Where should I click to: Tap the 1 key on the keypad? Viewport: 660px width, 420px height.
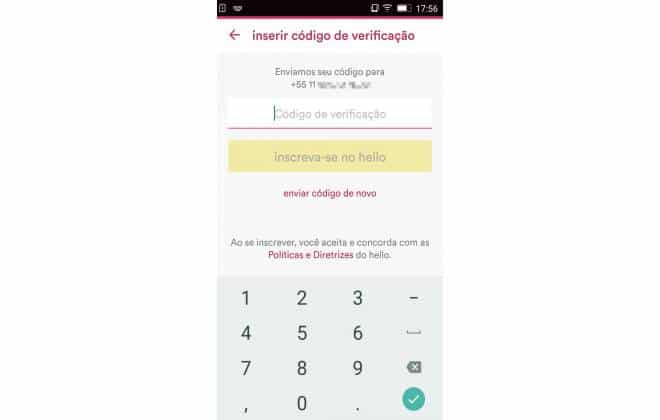pyautogui.click(x=246, y=298)
